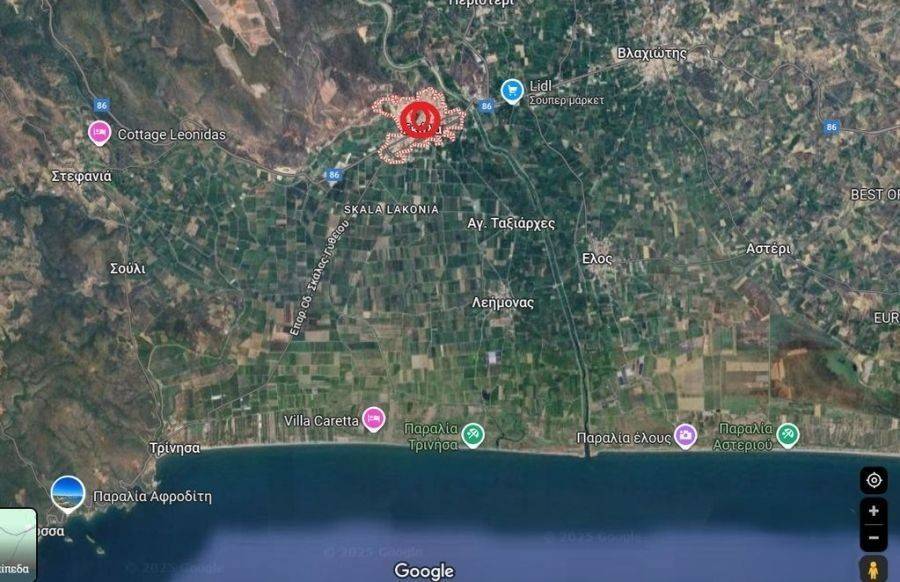900x582 pixels.
Task: Open the Παραλία Αφροδίτη photo pin
Action: [68, 492]
